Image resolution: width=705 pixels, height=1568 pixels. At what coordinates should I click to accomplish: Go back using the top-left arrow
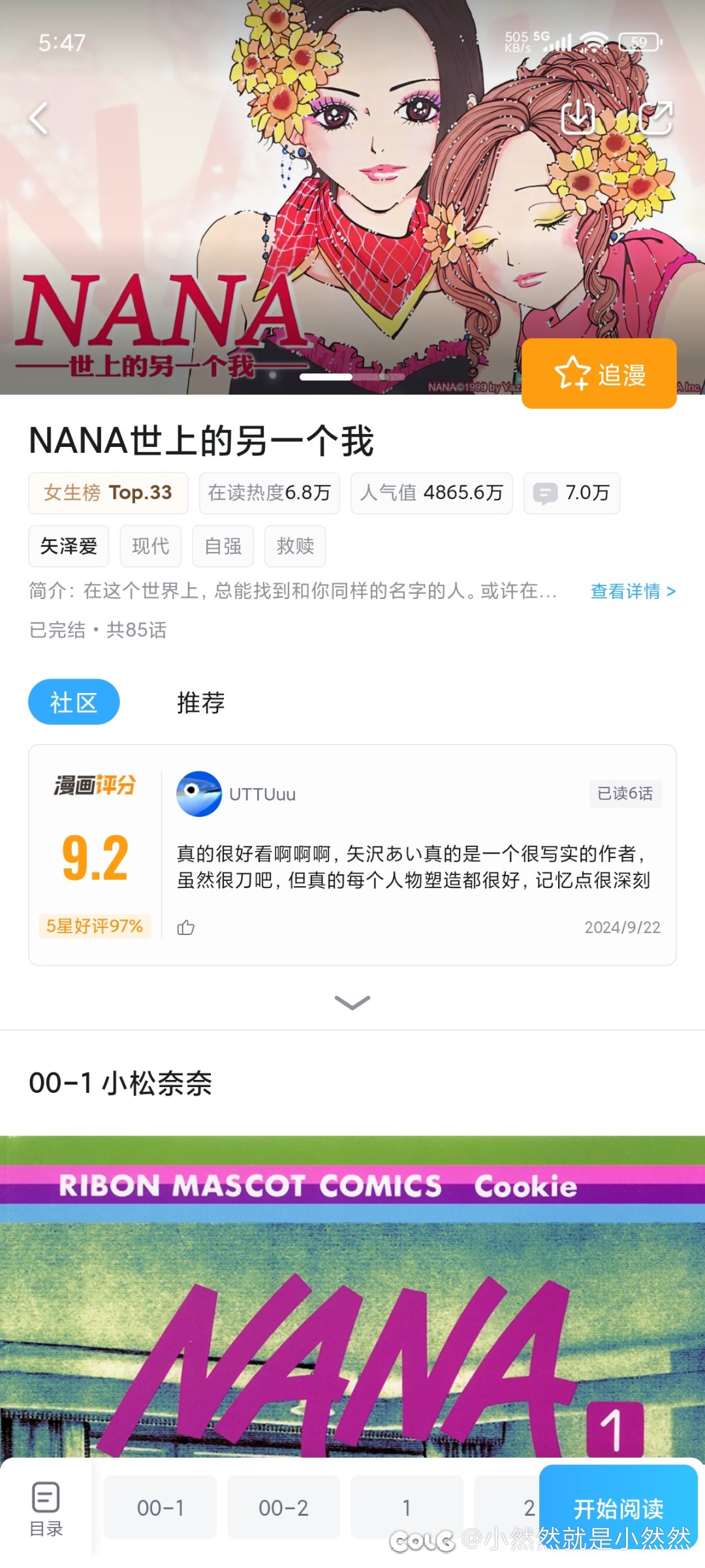39,119
